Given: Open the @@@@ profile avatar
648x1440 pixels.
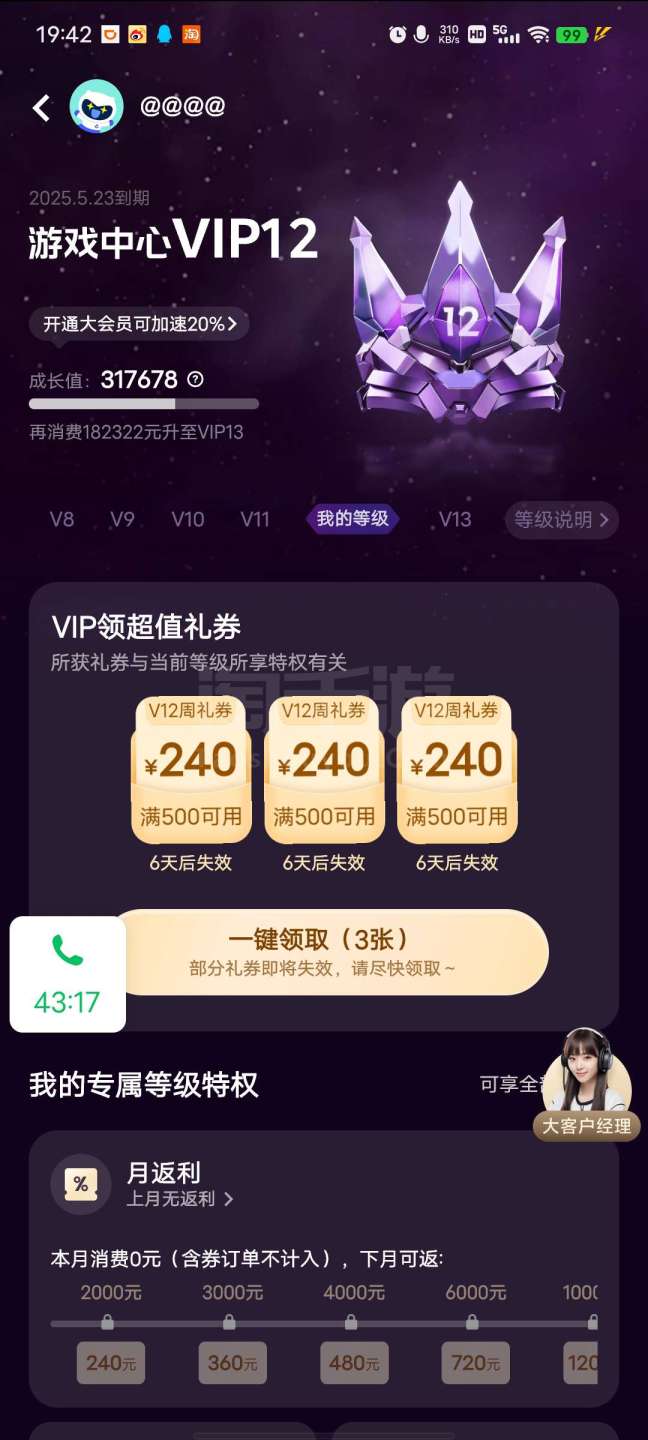Looking at the screenshot, I should [96, 107].
